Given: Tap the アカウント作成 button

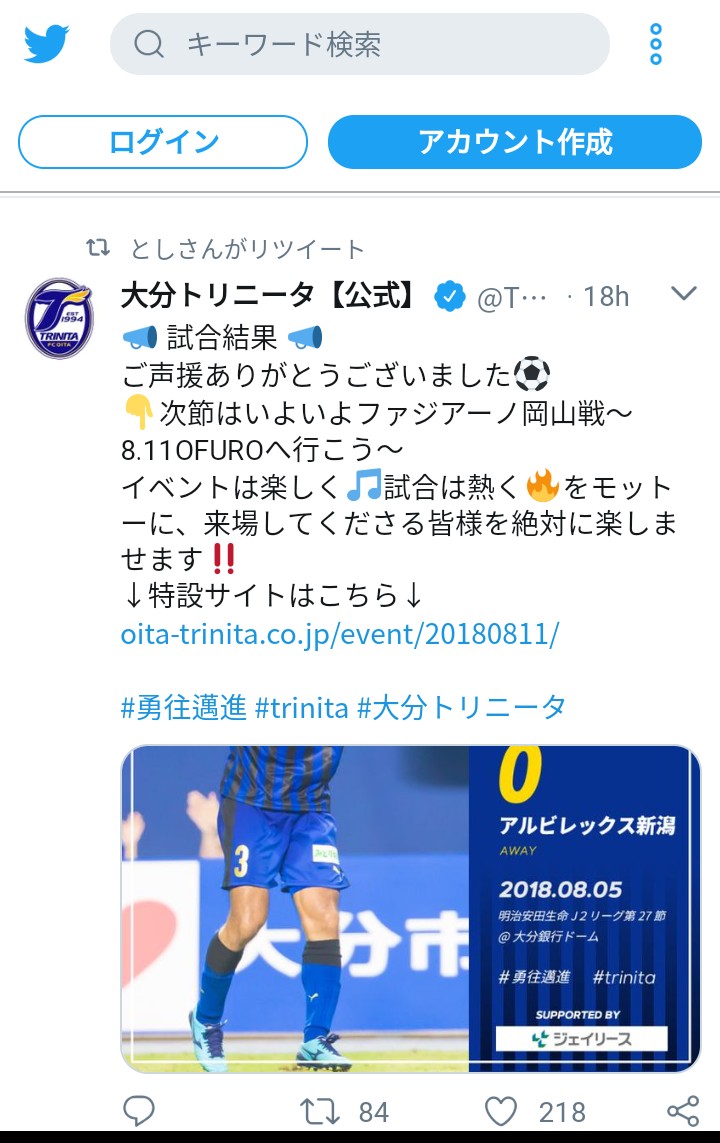Looking at the screenshot, I should pos(515,142).
